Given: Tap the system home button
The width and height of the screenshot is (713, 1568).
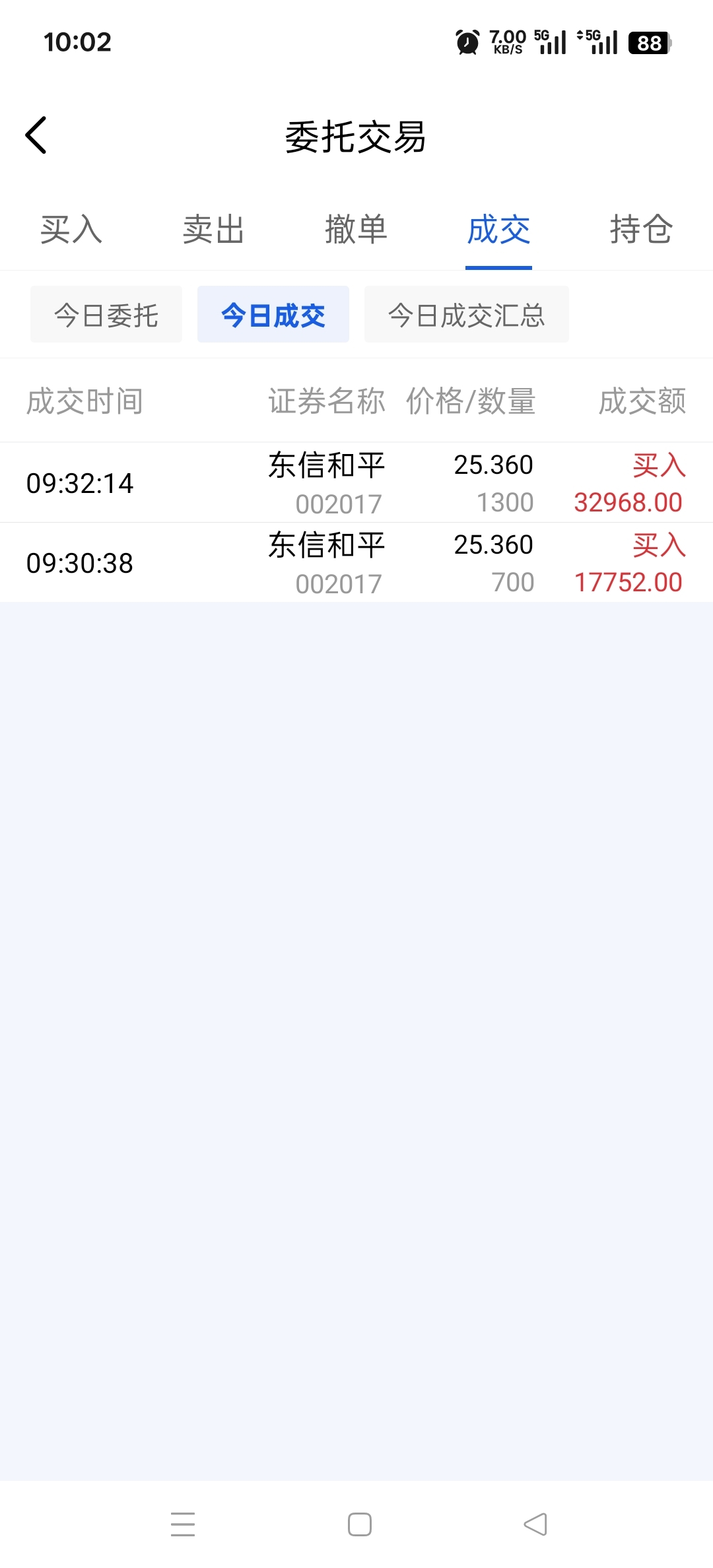Looking at the screenshot, I should click(x=360, y=1524).
